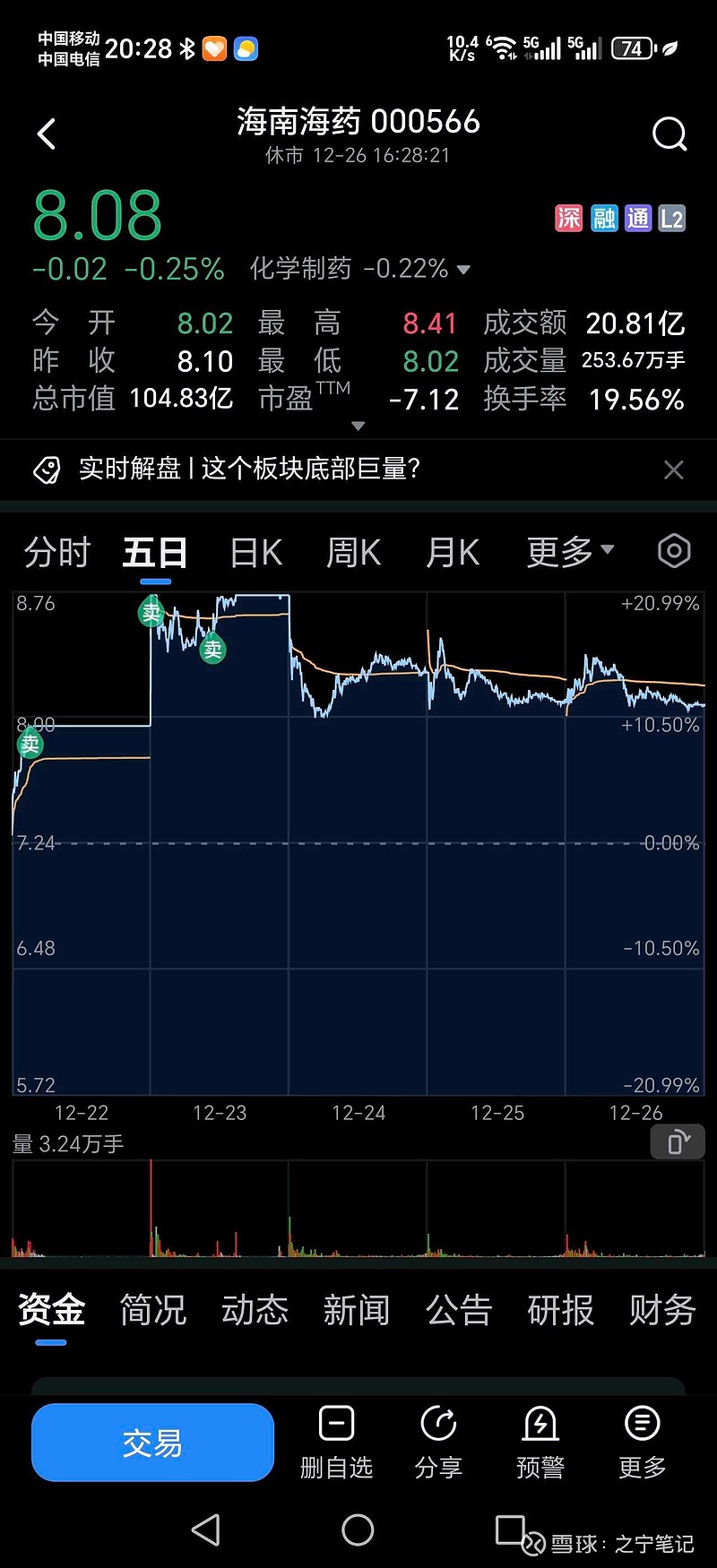Tap the back arrow to leave this stock page
The image size is (717, 1568).
tap(47, 133)
